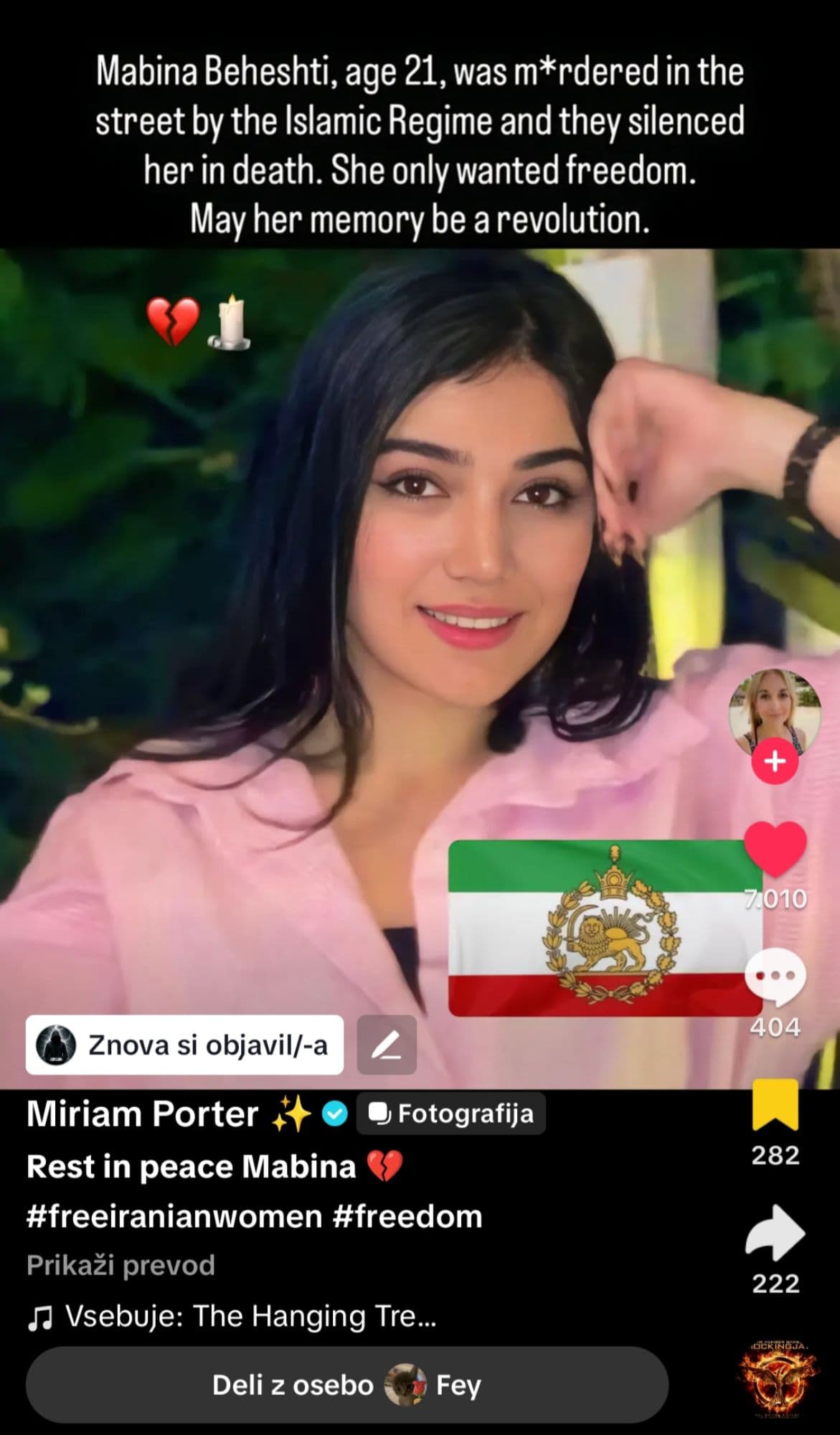Like this post with the heart

click(x=775, y=849)
